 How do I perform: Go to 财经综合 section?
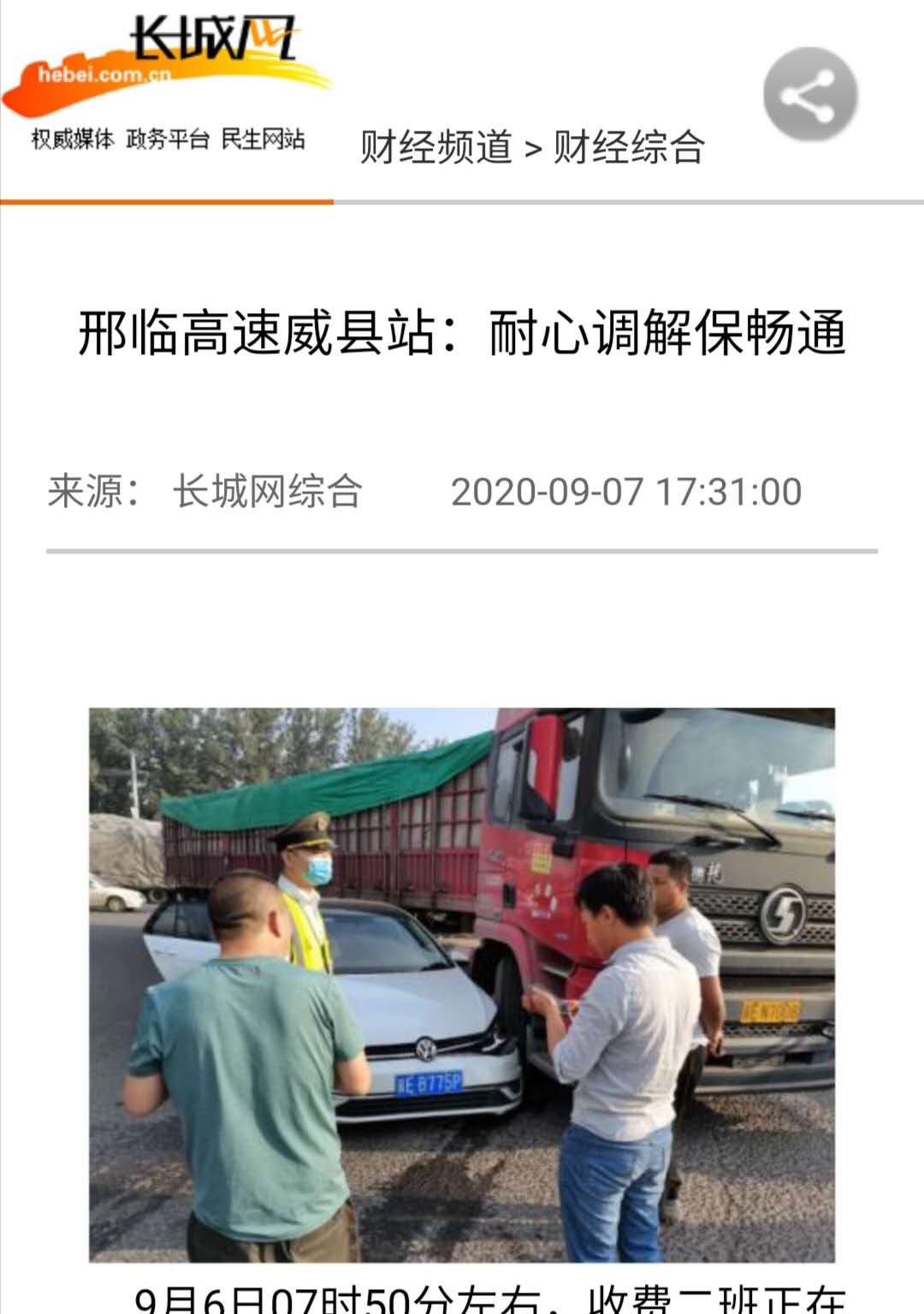pyautogui.click(x=629, y=147)
